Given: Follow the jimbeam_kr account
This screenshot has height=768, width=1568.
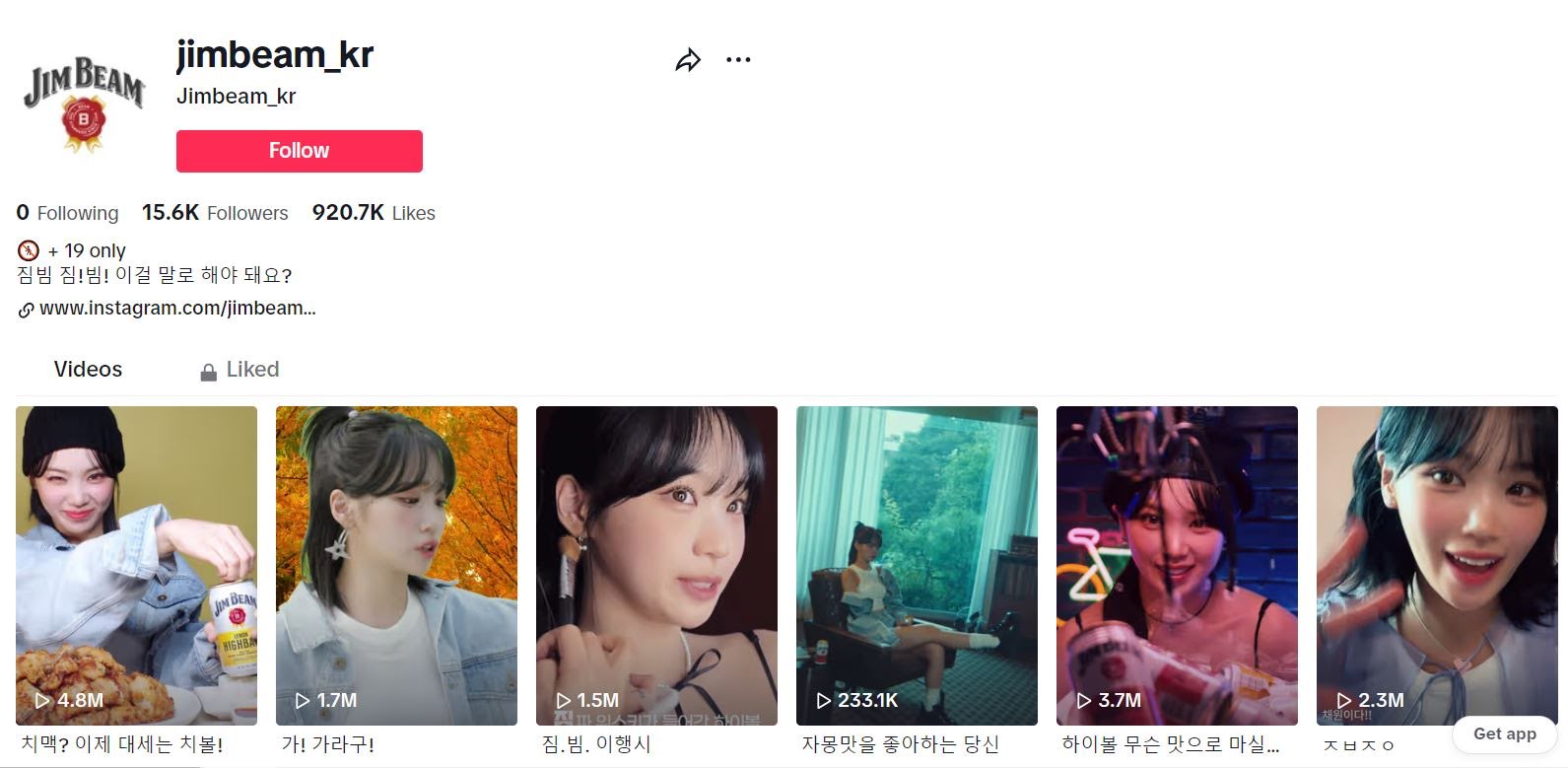Looking at the screenshot, I should pos(300,151).
